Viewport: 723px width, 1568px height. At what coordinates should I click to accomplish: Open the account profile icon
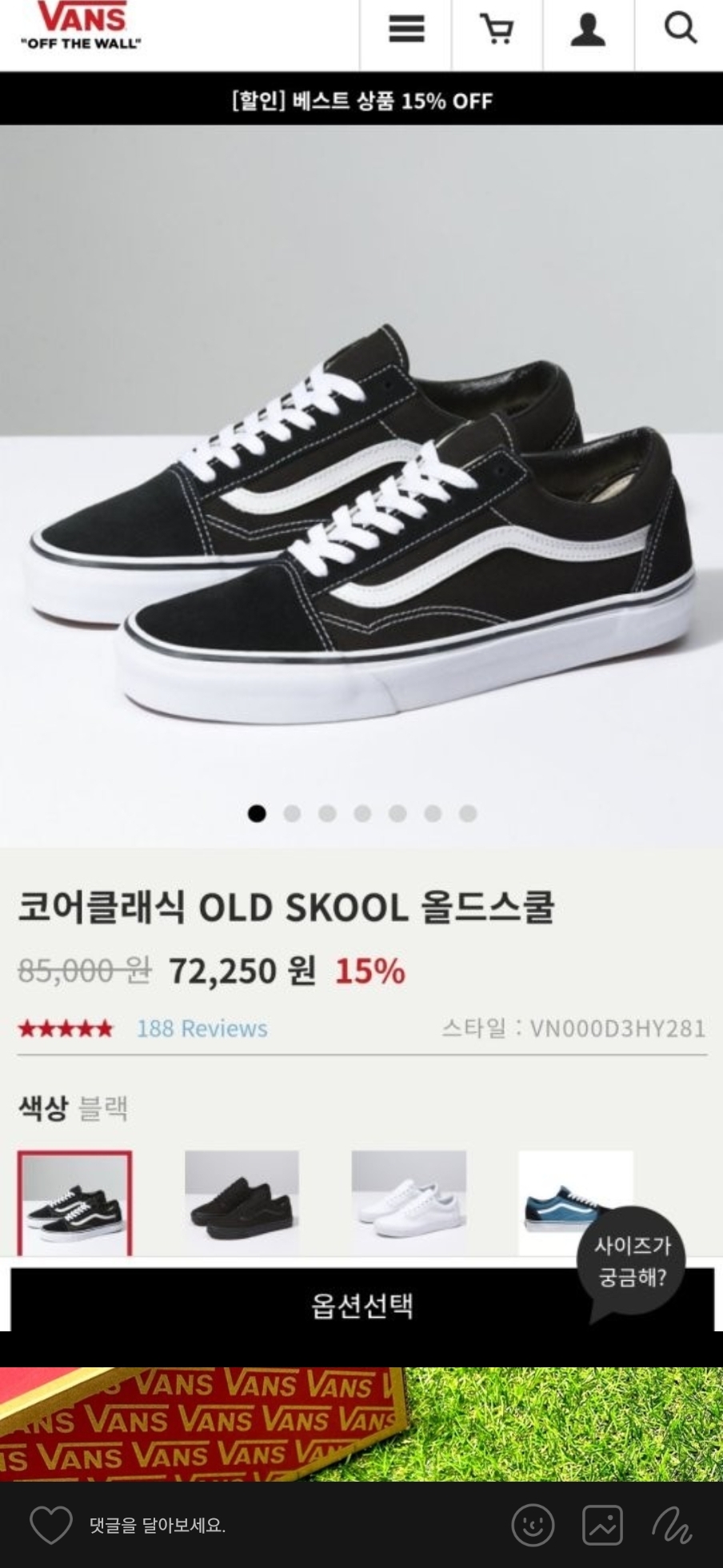pyautogui.click(x=588, y=29)
